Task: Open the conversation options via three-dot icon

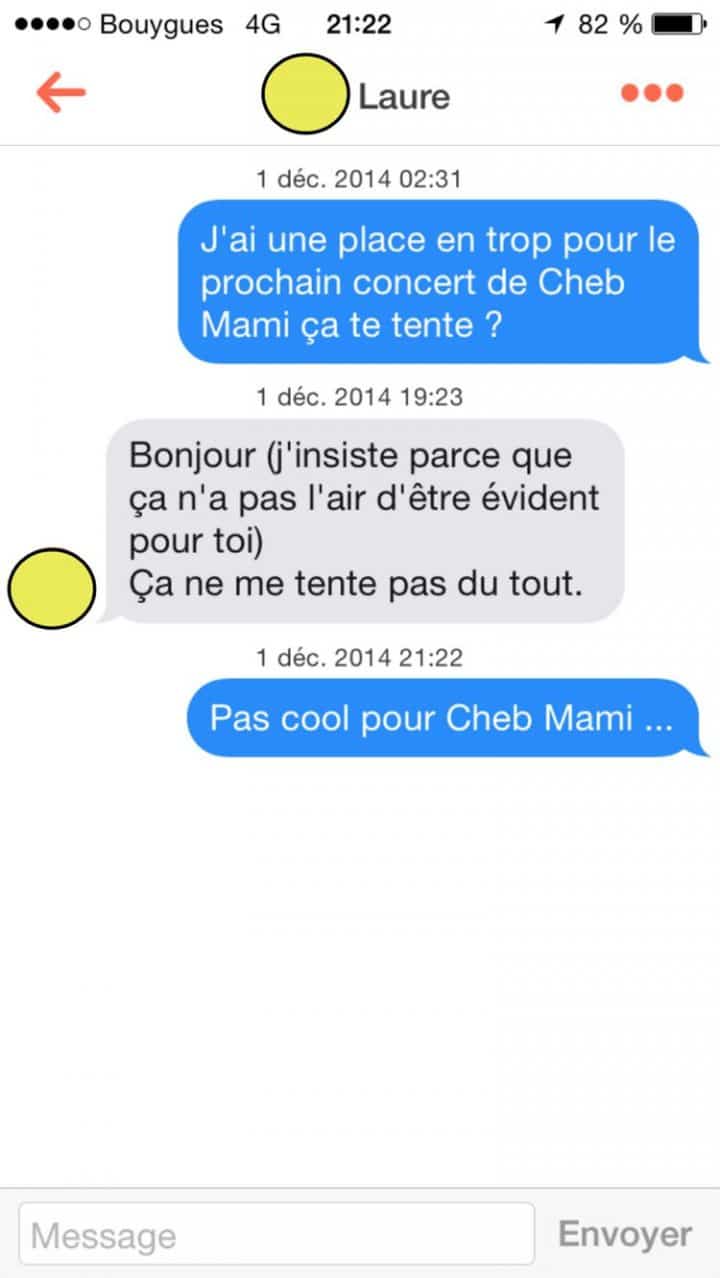Action: tap(650, 92)
